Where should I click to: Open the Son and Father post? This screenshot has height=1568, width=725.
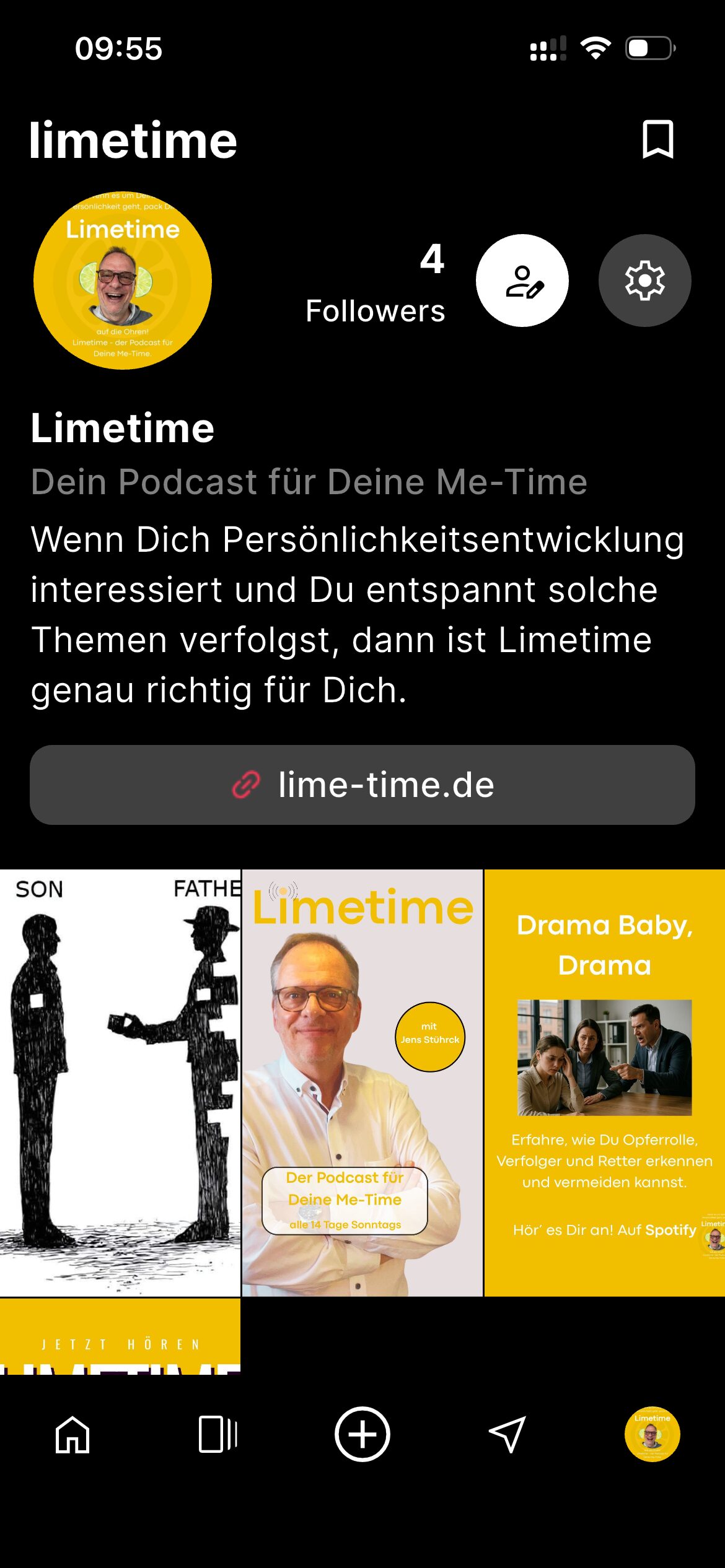click(120, 1082)
